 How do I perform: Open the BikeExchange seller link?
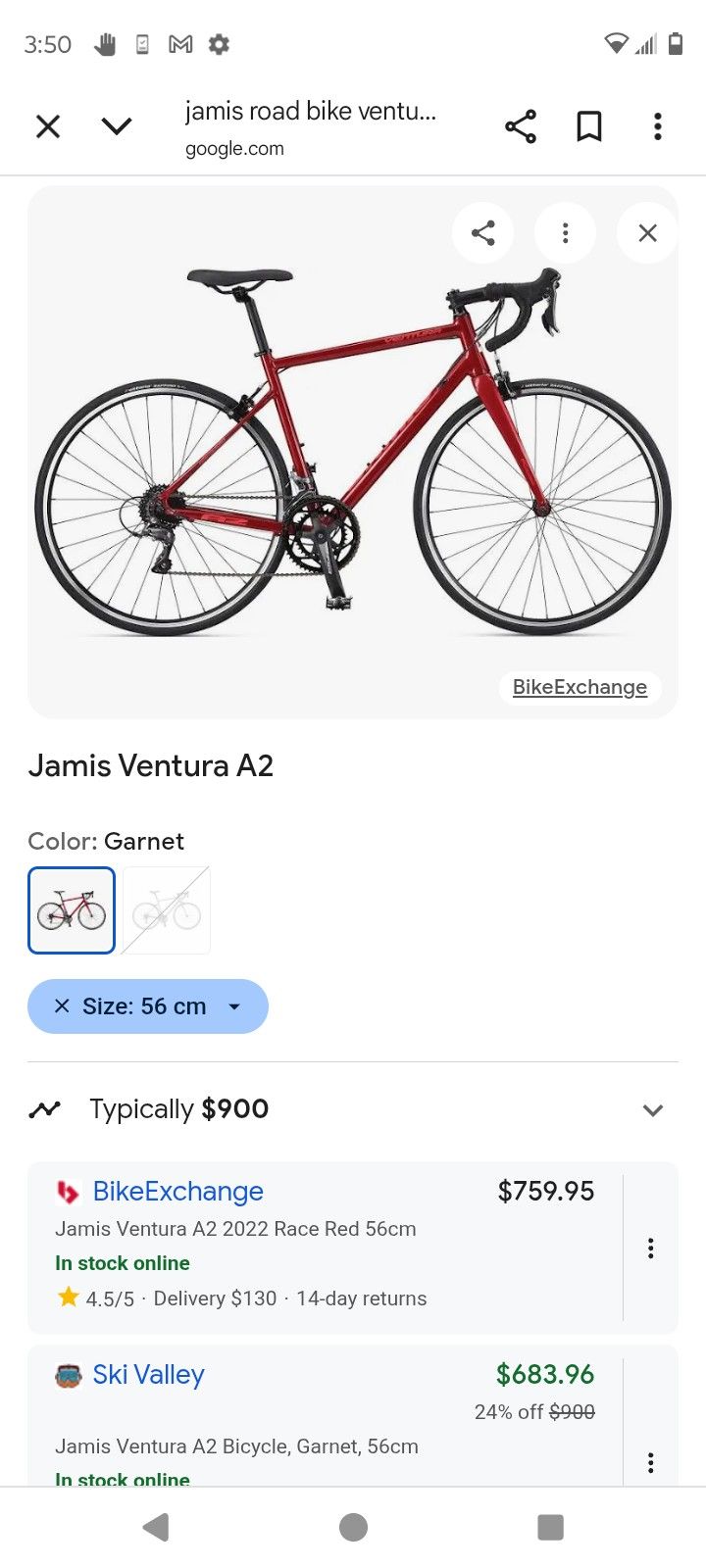(x=177, y=1191)
